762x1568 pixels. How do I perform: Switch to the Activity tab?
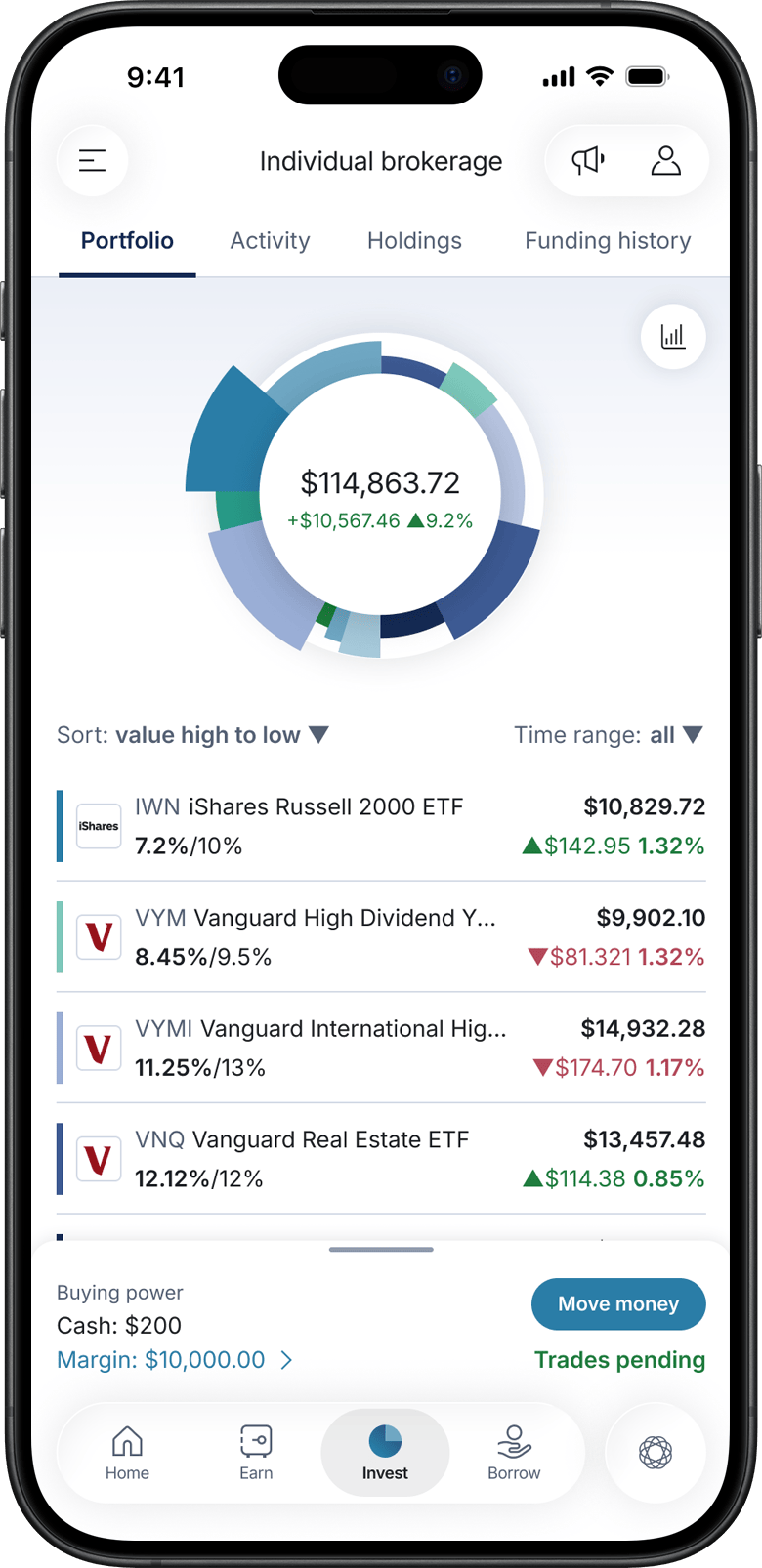[270, 241]
